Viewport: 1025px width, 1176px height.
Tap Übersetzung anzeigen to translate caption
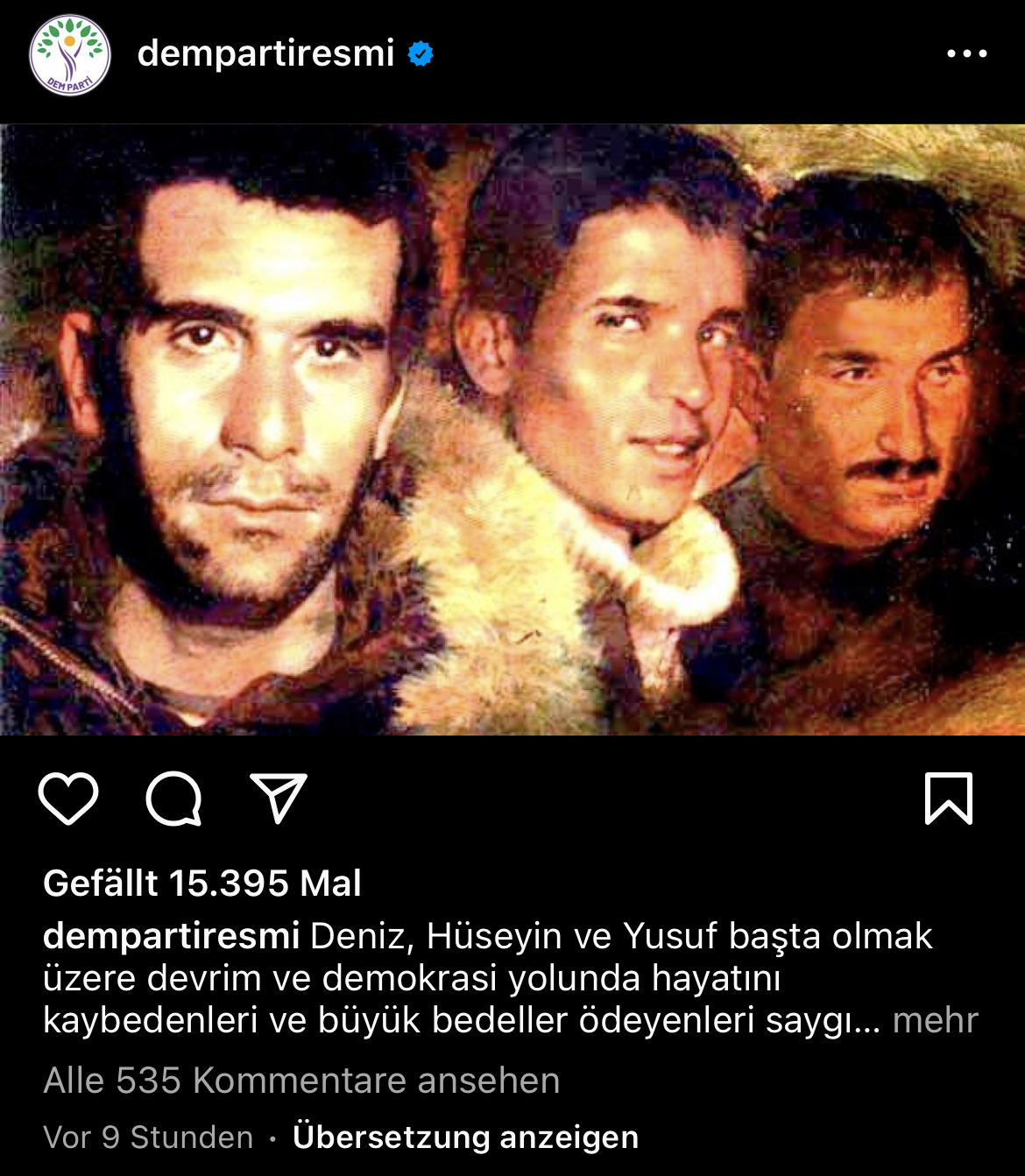click(465, 1137)
